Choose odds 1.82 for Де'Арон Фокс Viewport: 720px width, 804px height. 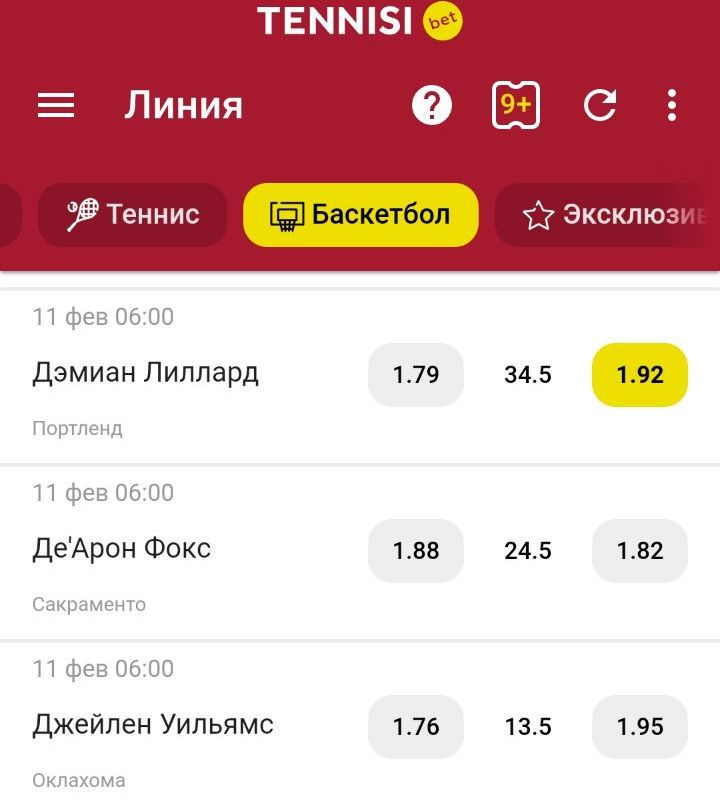pos(640,551)
